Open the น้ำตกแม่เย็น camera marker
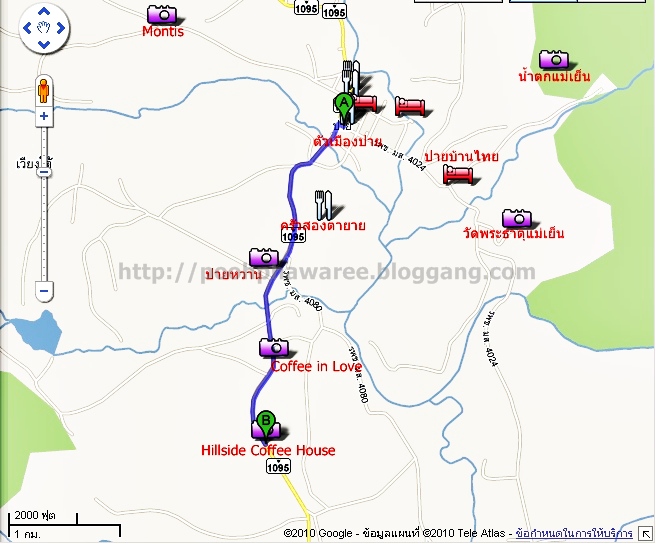656x544 pixels. pyautogui.click(x=553, y=59)
